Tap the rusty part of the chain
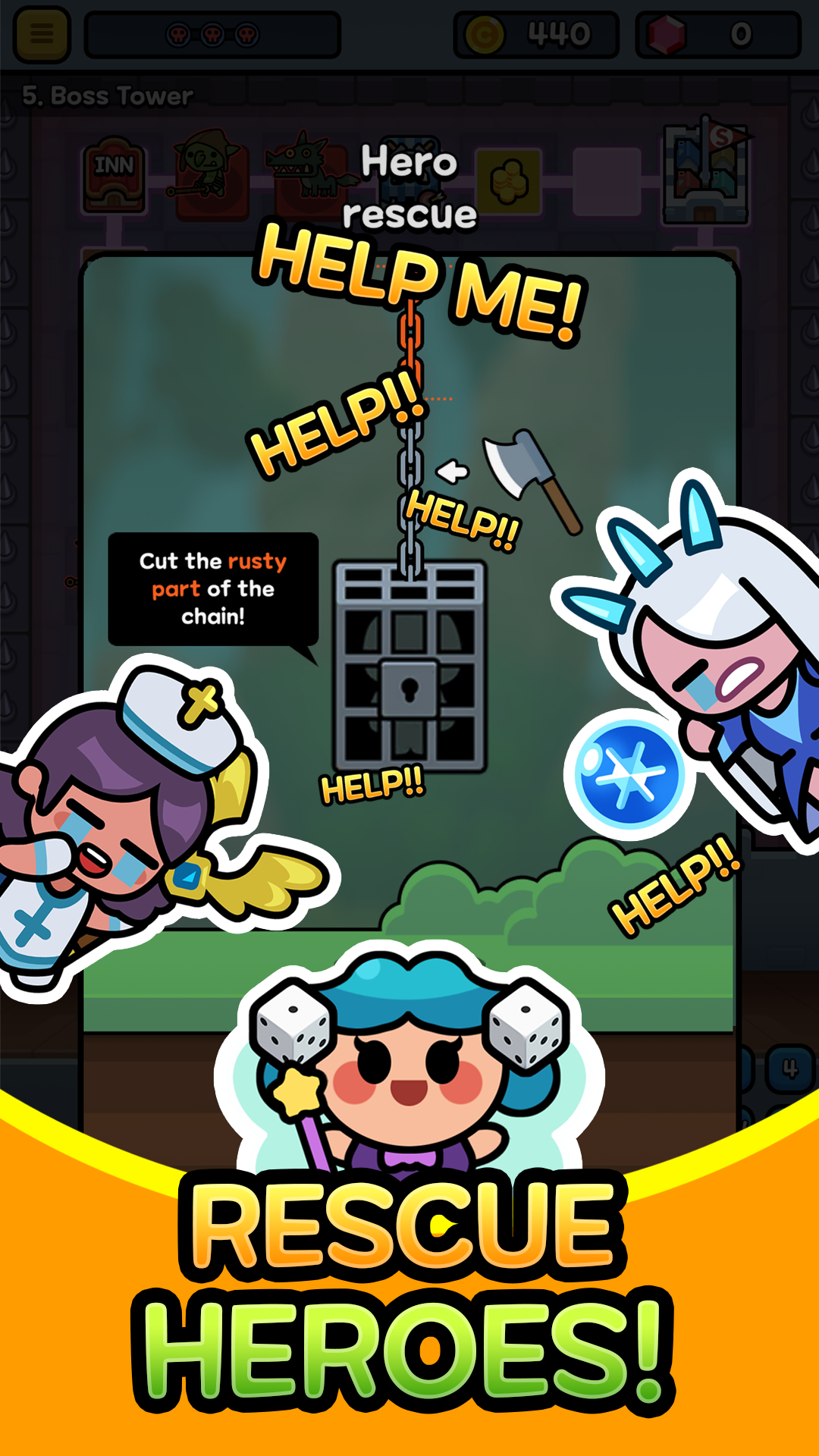Viewport: 819px width, 1456px height. [x=409, y=334]
